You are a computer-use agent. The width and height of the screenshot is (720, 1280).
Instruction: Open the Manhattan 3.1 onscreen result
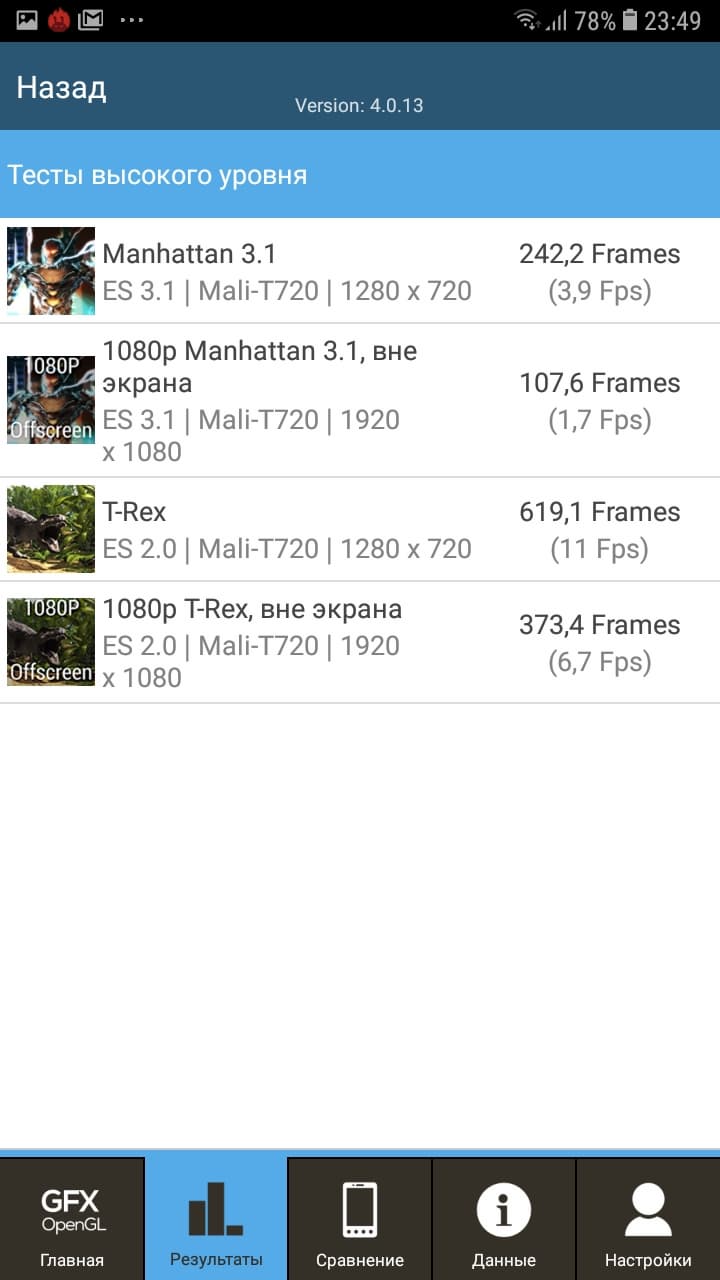[360, 271]
